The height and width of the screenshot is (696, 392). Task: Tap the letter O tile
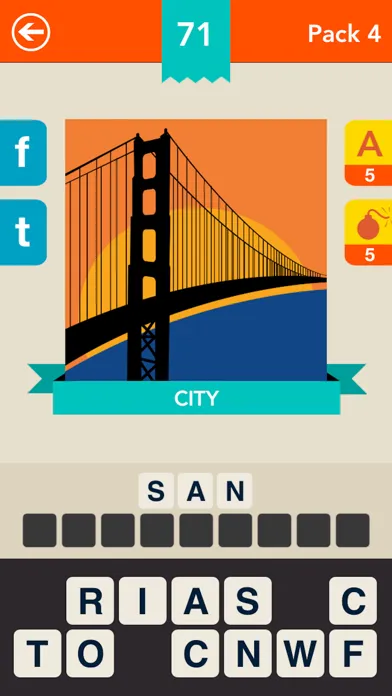coord(90,653)
